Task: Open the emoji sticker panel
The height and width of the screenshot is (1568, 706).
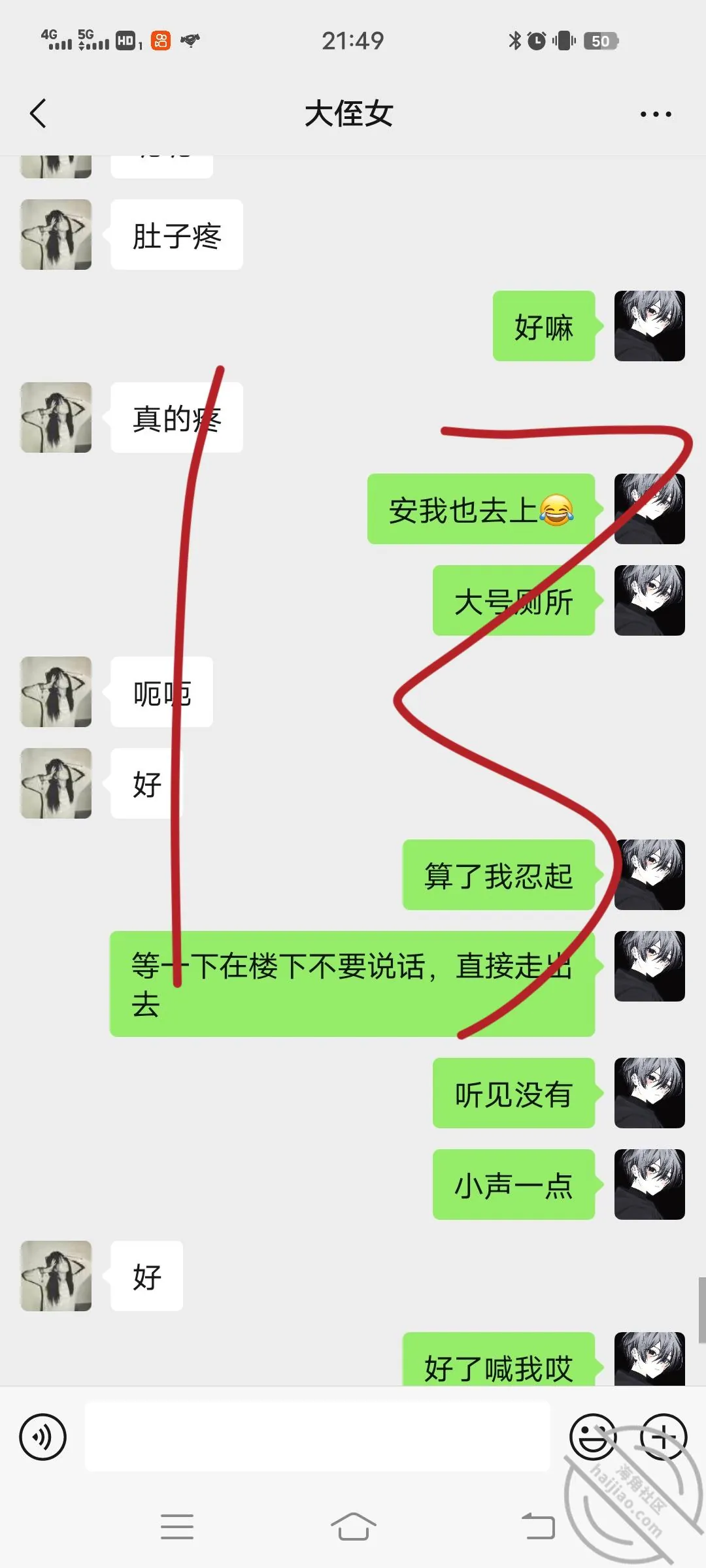Action: click(593, 1437)
